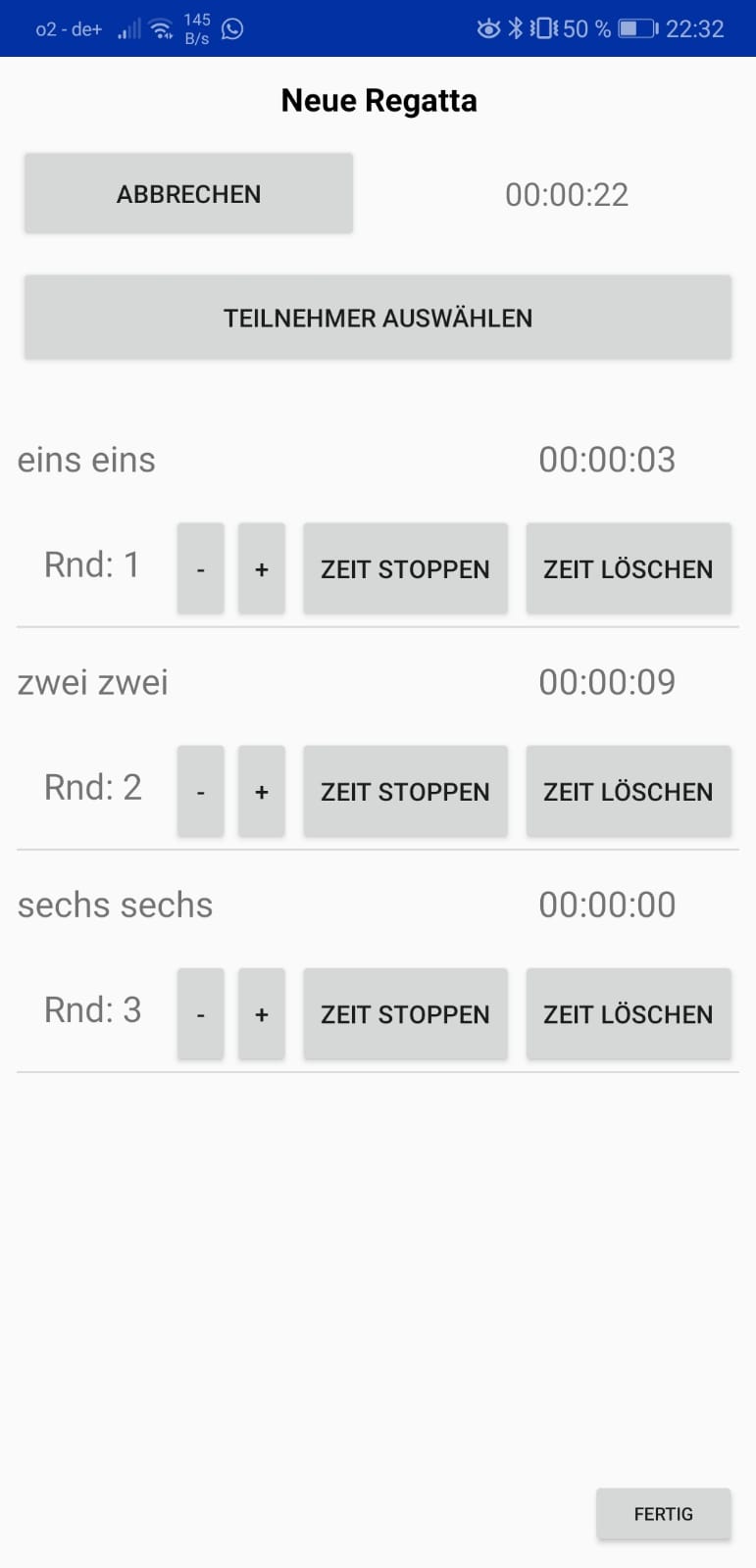The image size is (756, 1568).
Task: Open Teilnehmer auswählen
Action: (378, 318)
